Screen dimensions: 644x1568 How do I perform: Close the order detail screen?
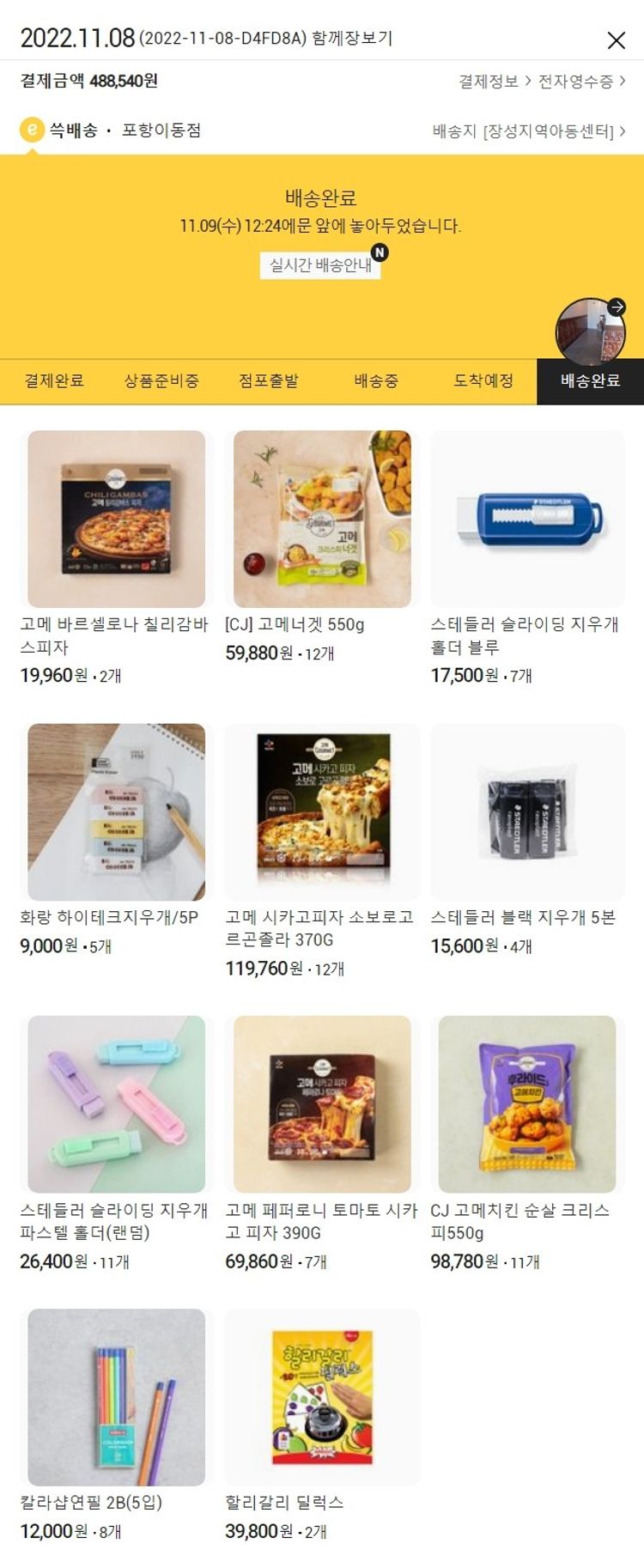(x=616, y=40)
